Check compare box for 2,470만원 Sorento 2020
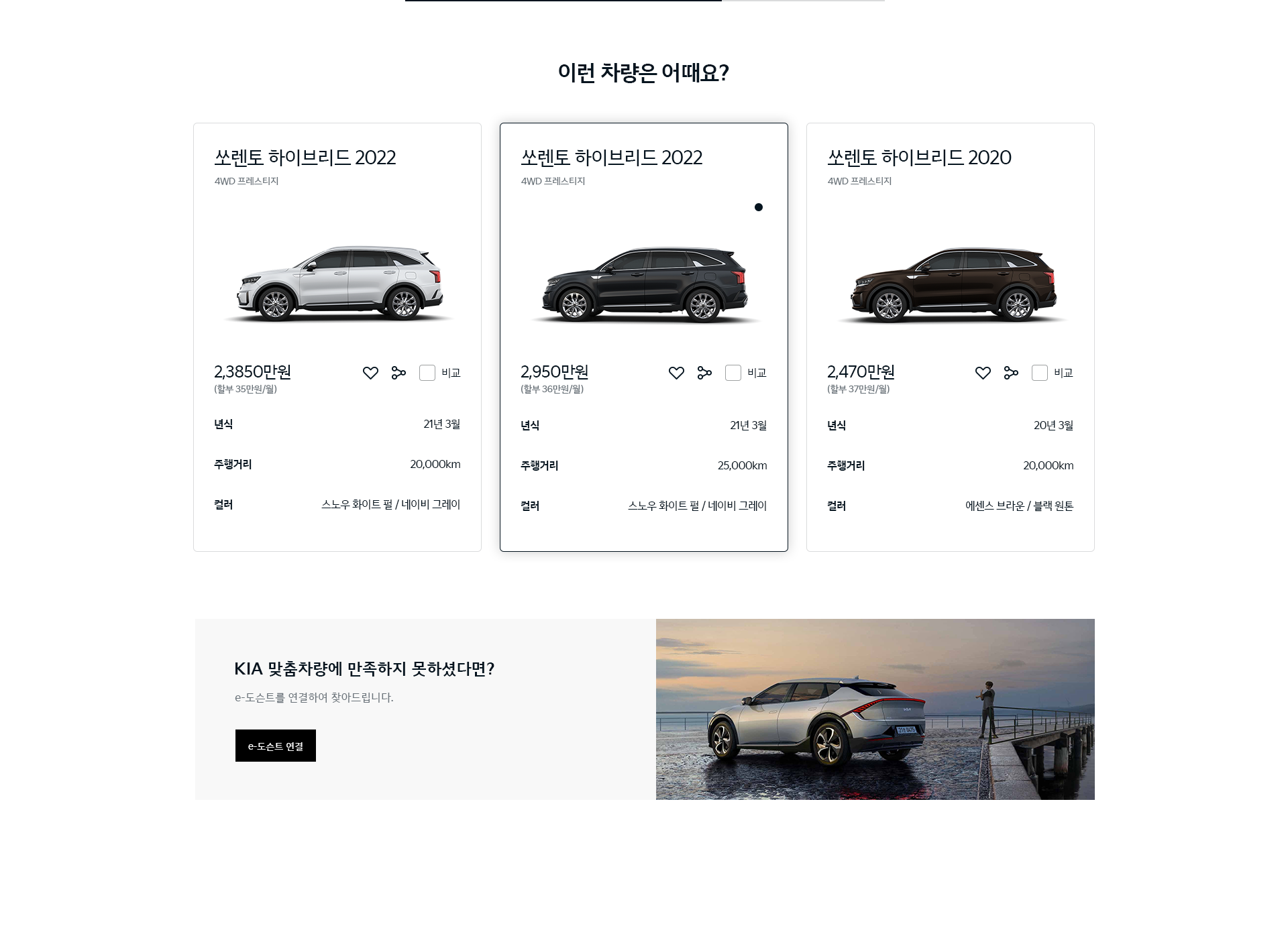Viewport: 1288px width, 934px height. point(1039,373)
